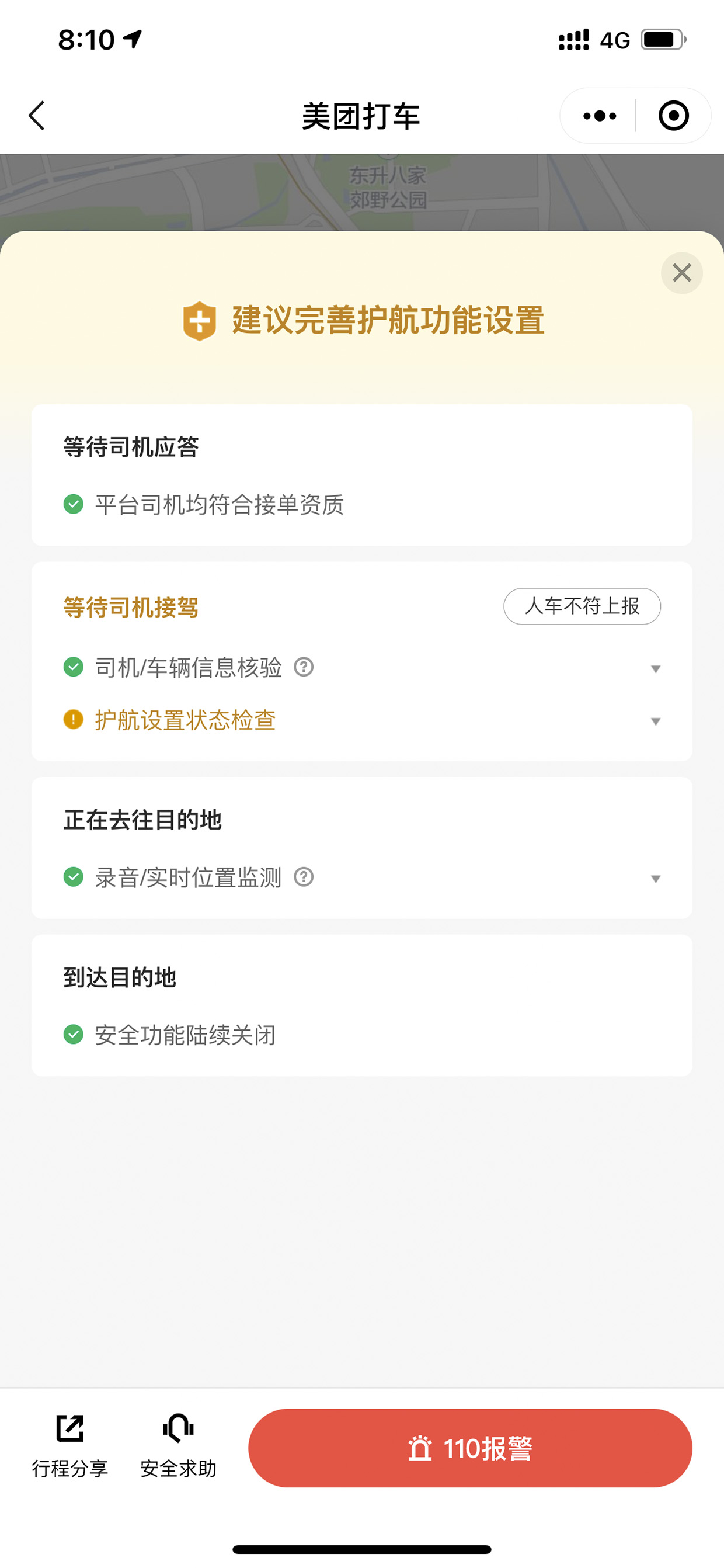Screen dimensions: 724x1568
Task: Tap the 人车不符上报 button
Action: pos(582,606)
